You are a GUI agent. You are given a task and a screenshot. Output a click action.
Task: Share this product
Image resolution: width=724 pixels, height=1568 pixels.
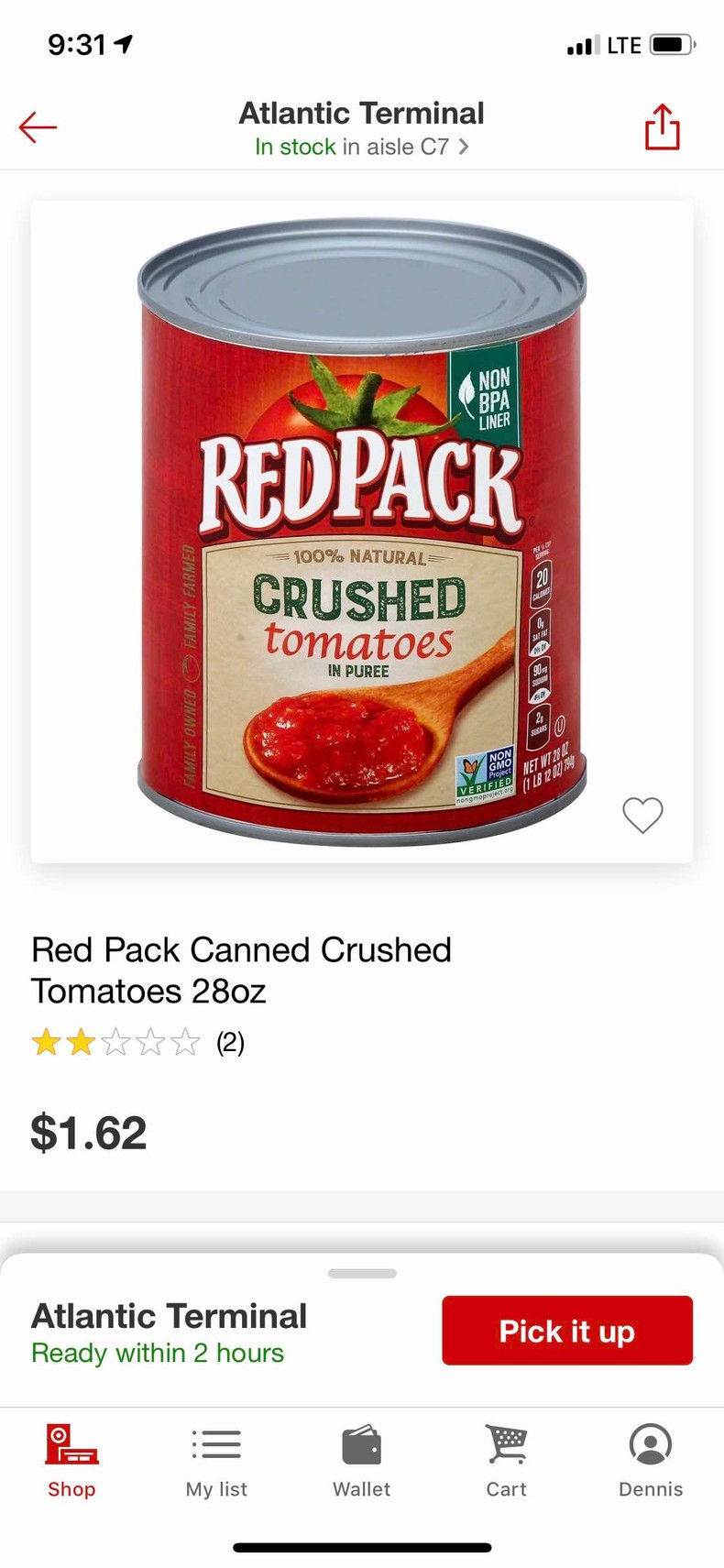pyautogui.click(x=662, y=127)
